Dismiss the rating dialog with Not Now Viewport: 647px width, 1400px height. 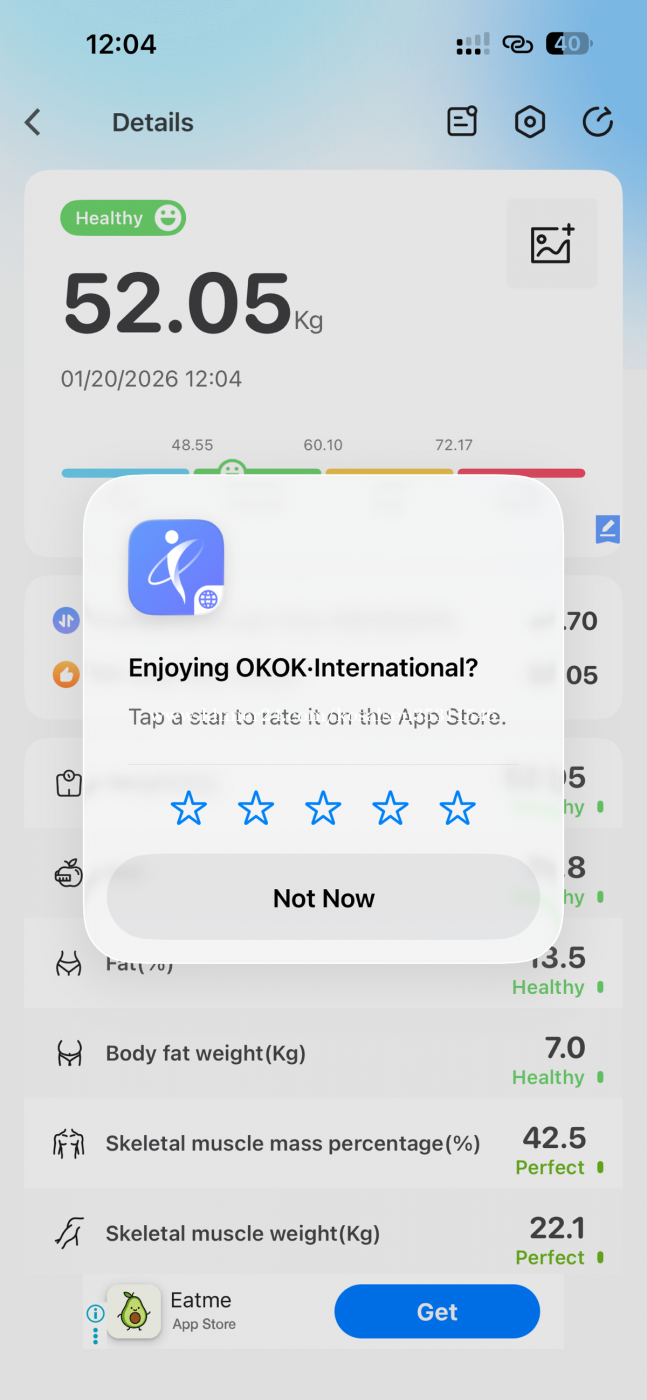(323, 898)
